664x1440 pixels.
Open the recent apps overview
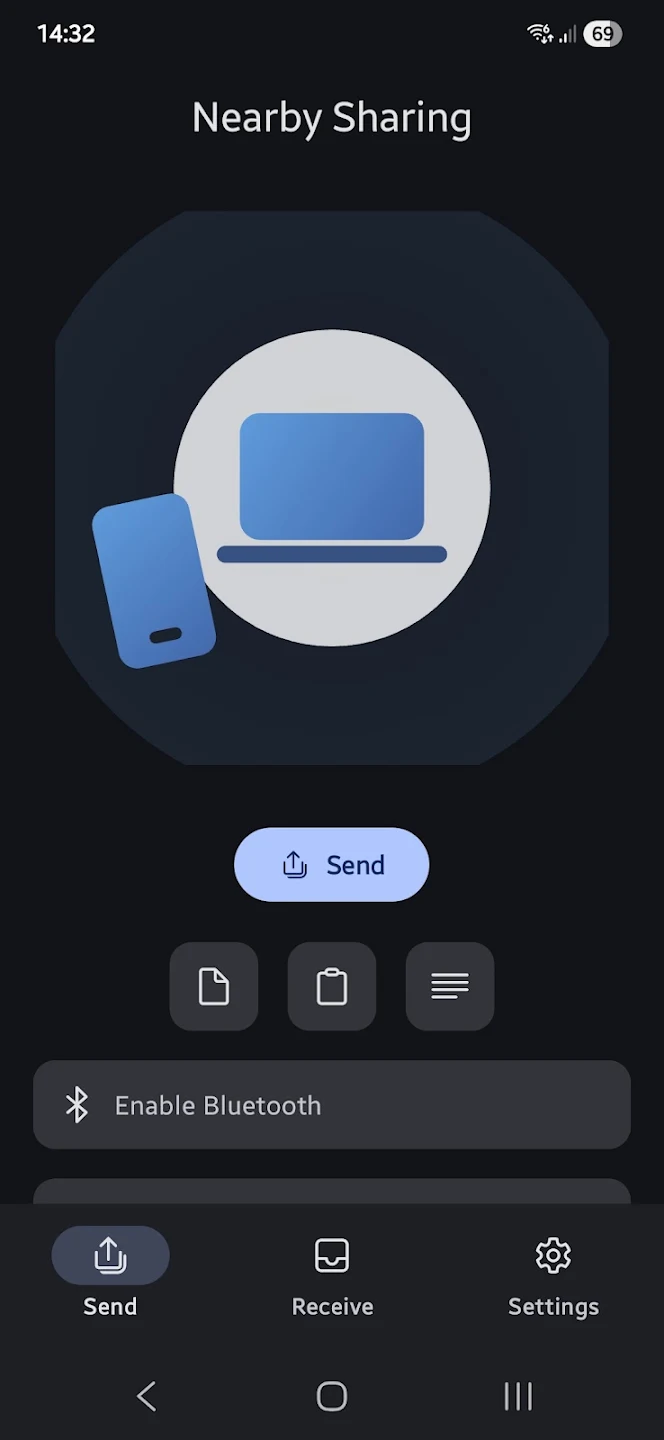(x=518, y=1396)
